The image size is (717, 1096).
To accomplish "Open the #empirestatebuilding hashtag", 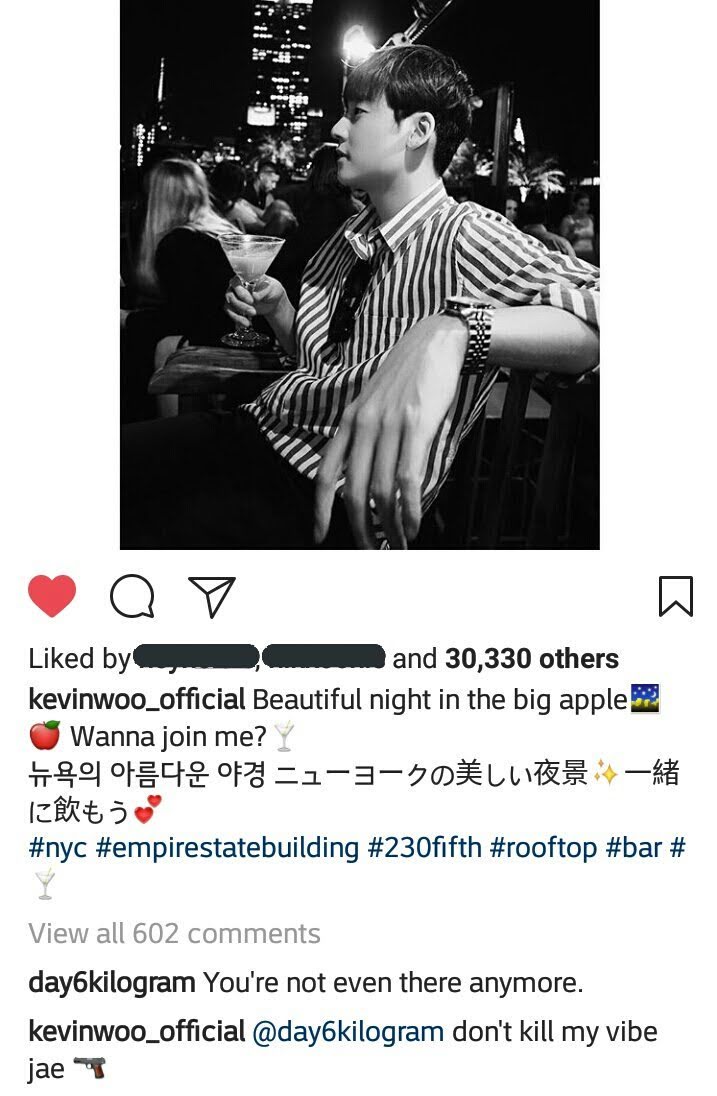I will point(227,848).
